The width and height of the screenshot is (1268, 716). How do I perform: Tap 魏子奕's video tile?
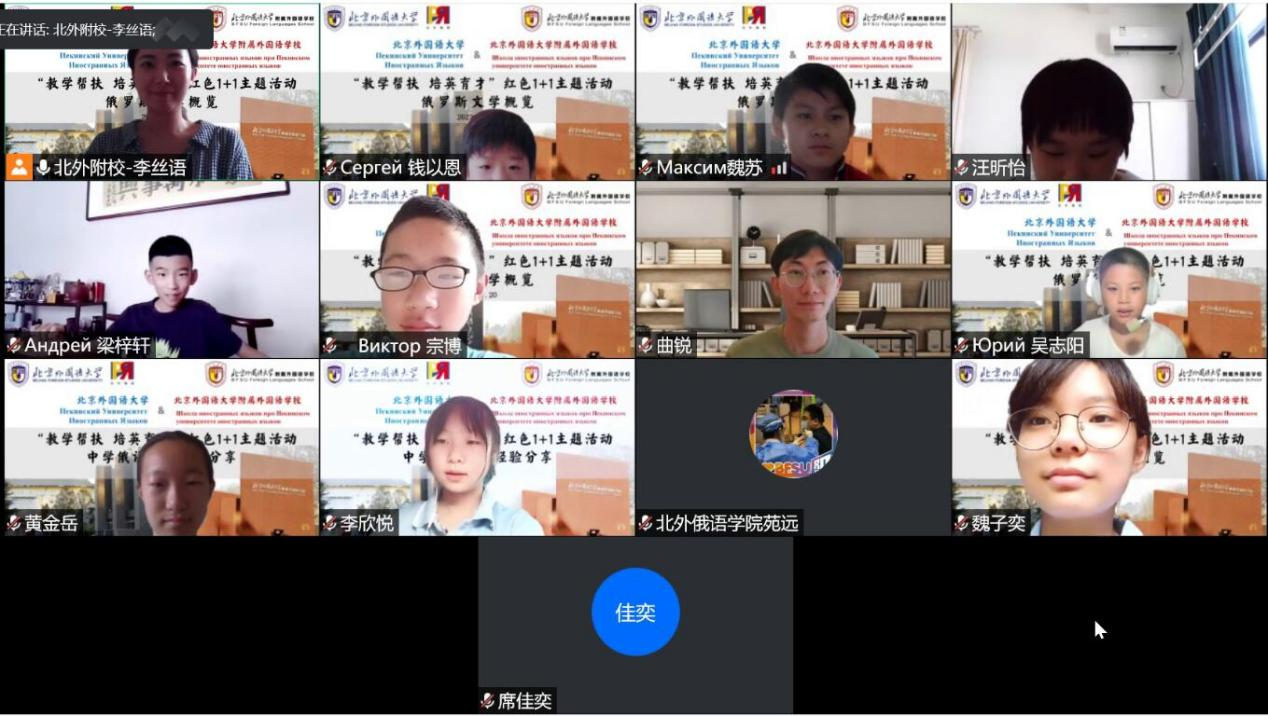[x=1109, y=447]
